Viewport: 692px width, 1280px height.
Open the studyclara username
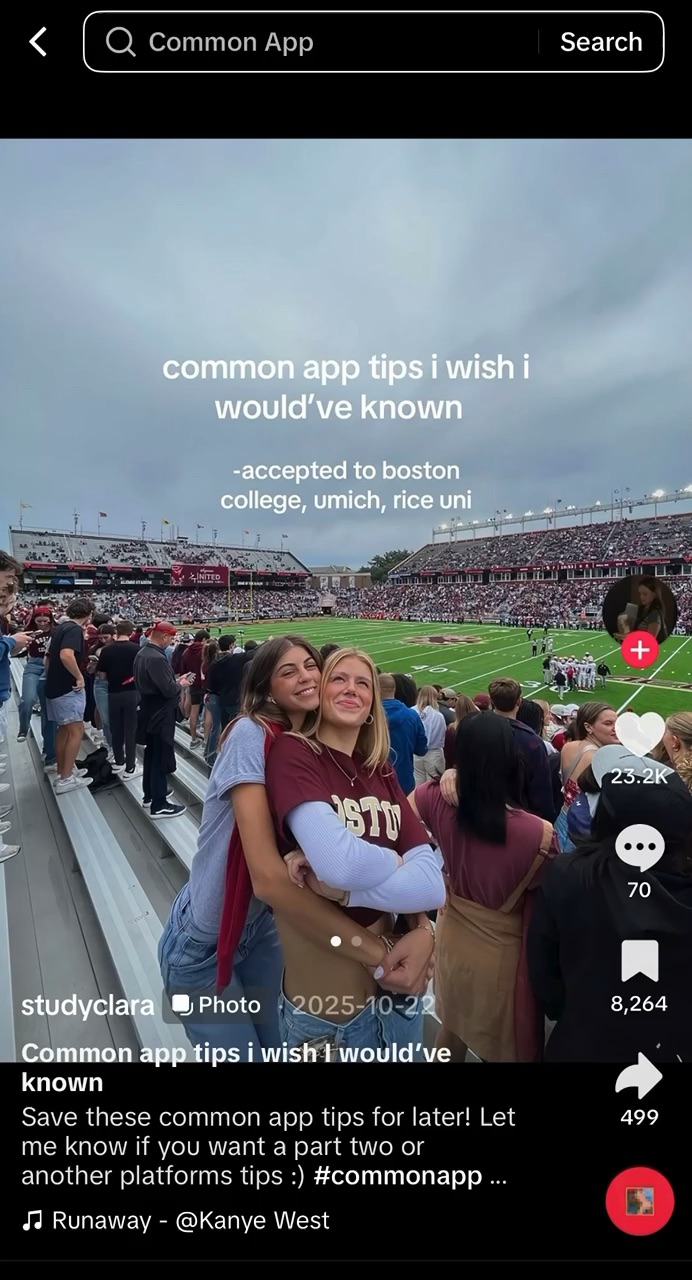point(88,1005)
